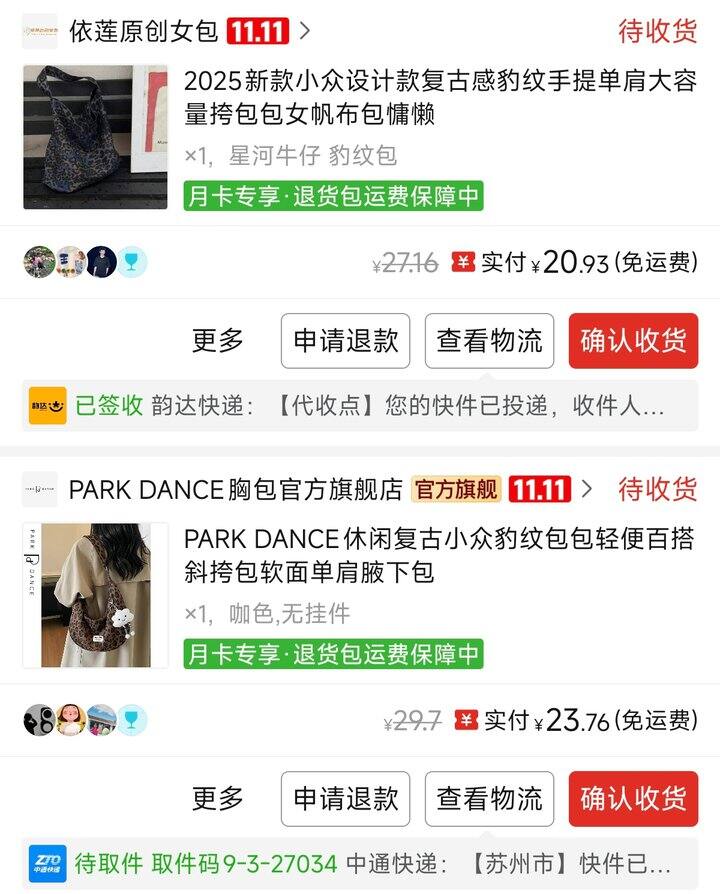Open the PARK DANCE flagship store page
720x894 pixels.
[x=235, y=489]
